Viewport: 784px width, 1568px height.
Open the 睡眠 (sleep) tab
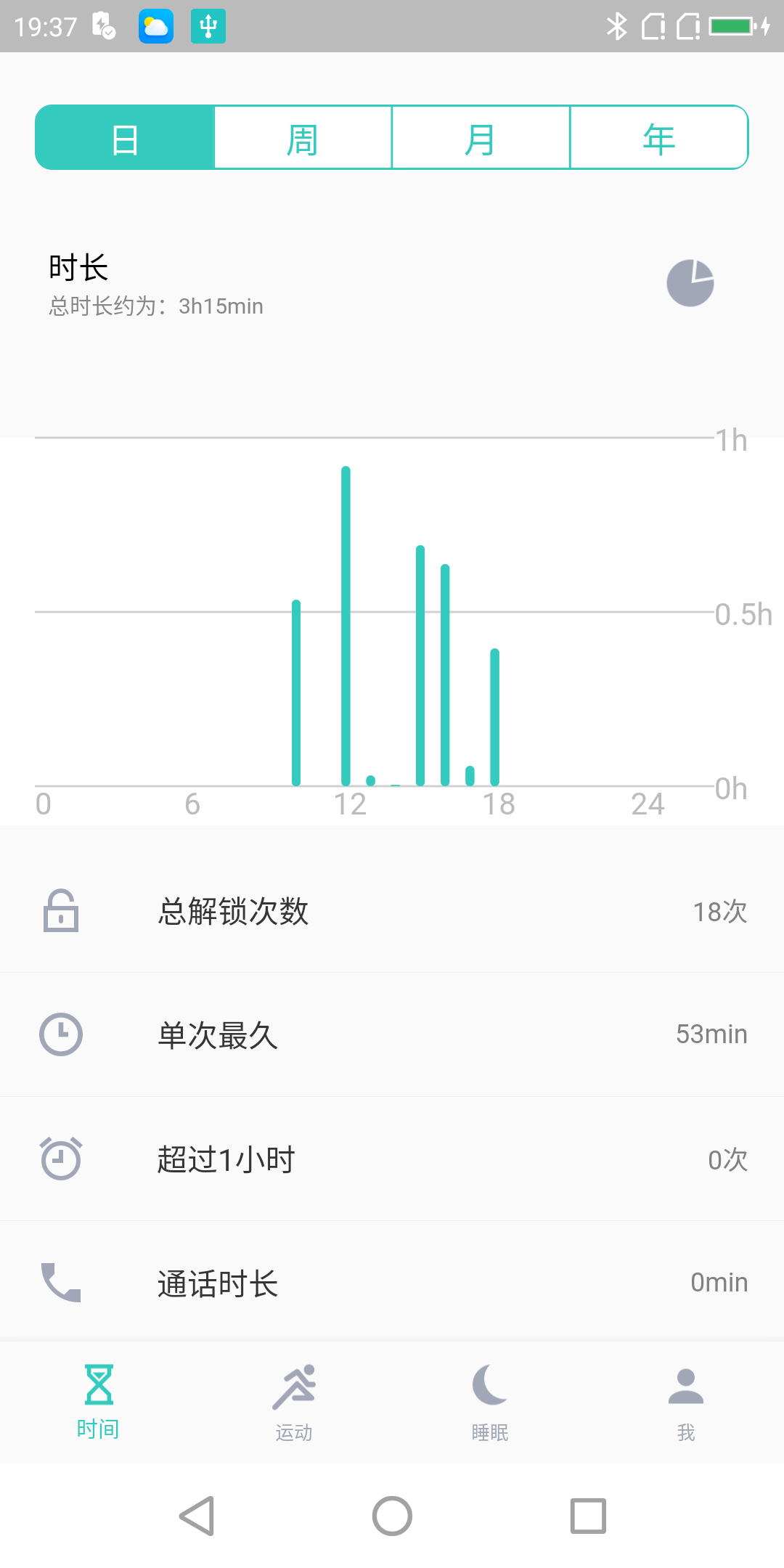coord(490,1402)
